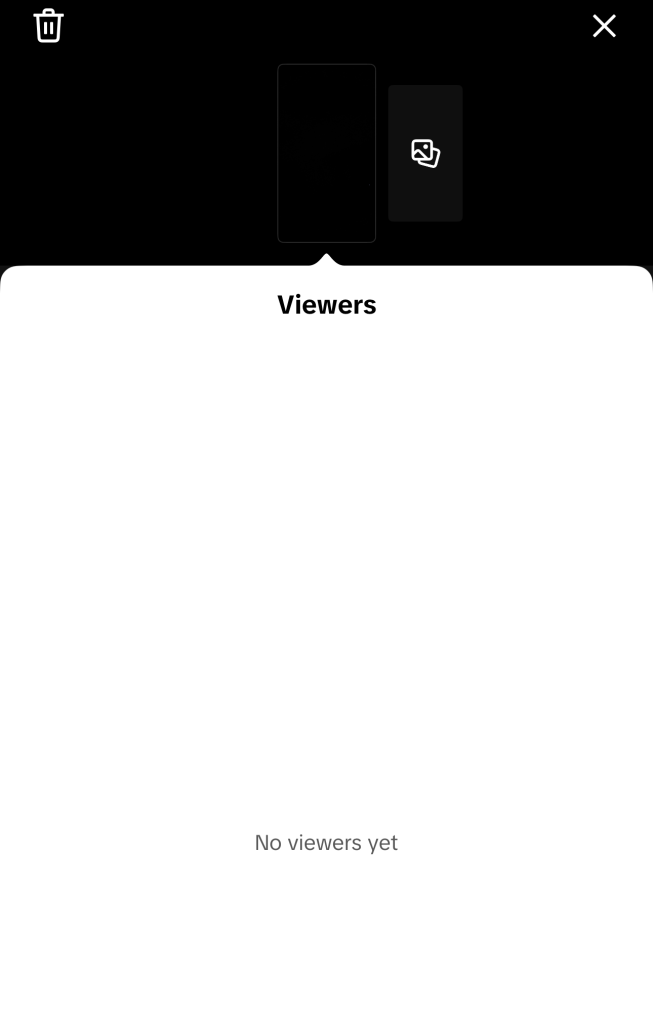Close the story viewers screen
653x1024 pixels.
pyautogui.click(x=604, y=26)
